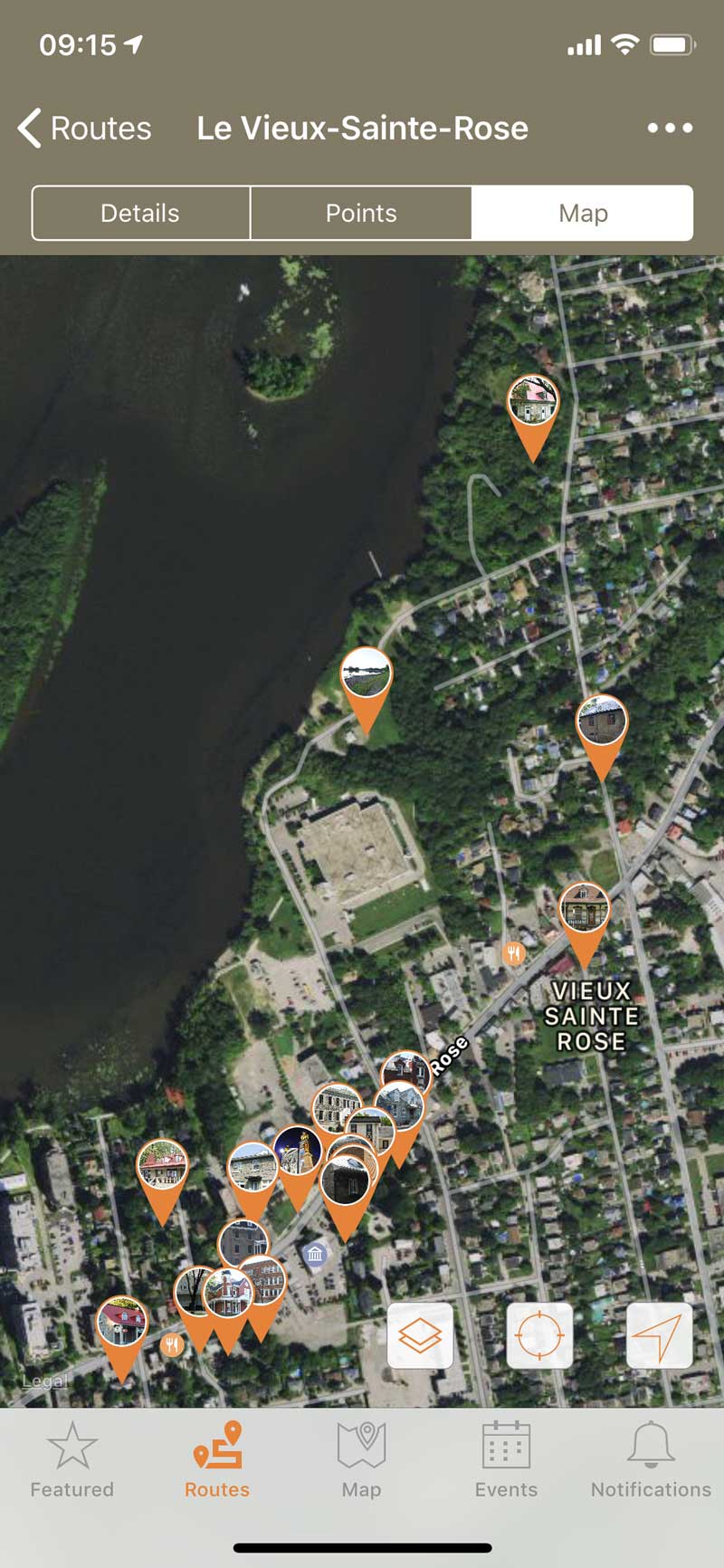Tap the location arrow button
This screenshot has width=724, height=1568.
click(659, 1335)
